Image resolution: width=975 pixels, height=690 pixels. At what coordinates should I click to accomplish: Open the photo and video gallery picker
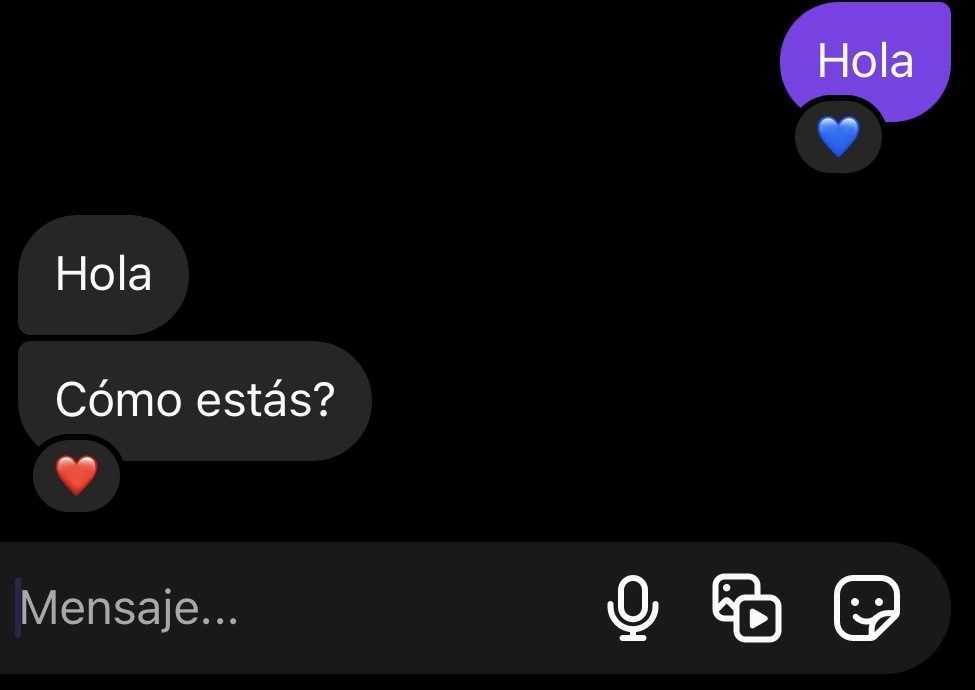coord(746,608)
